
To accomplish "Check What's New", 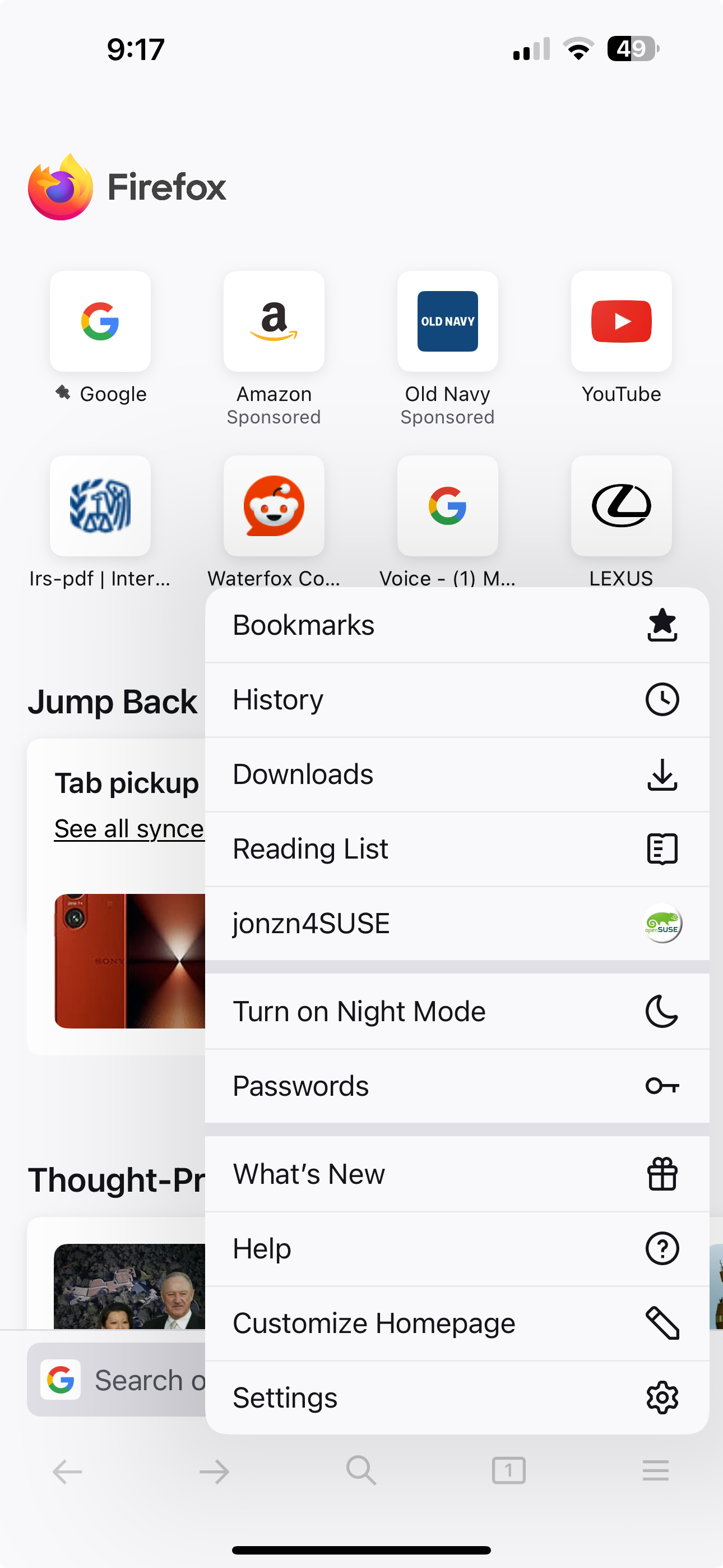I will (x=457, y=1174).
